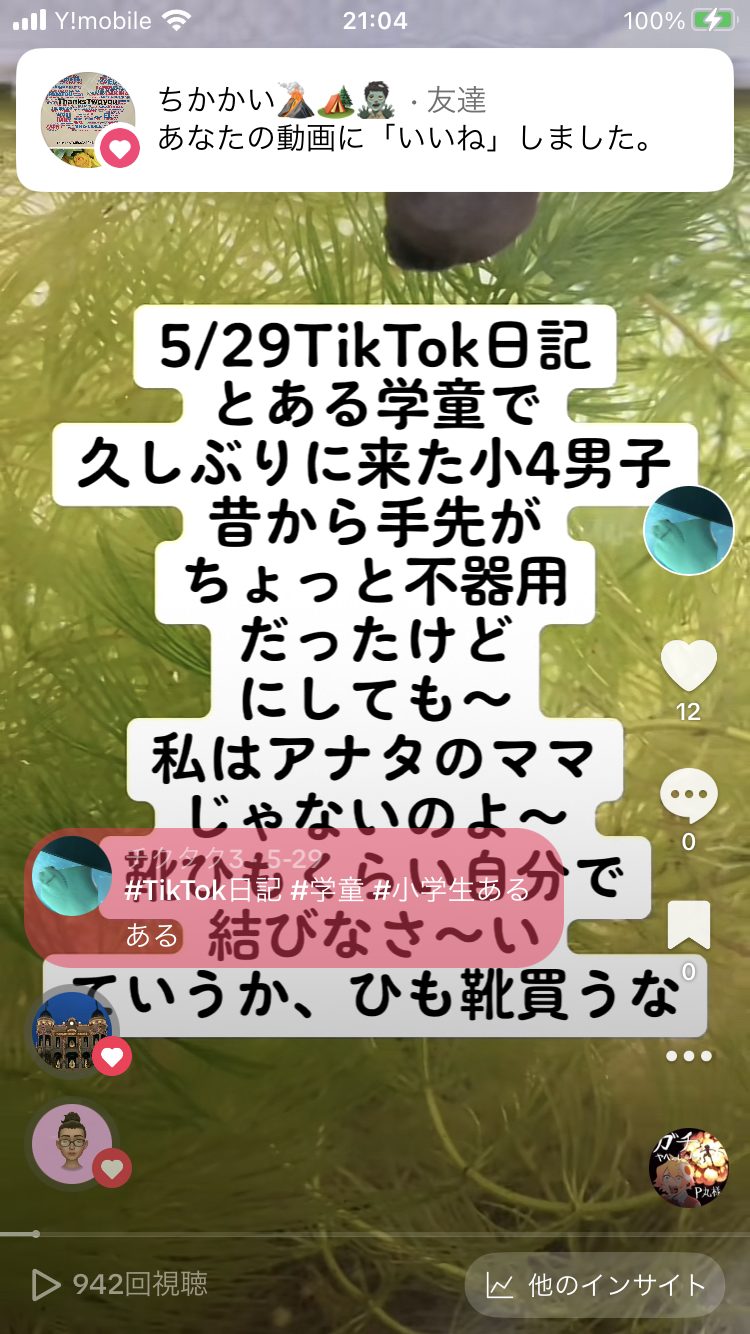Screen dimensions: 750x1334
Task: Bookmark this video
Action: click(x=689, y=925)
